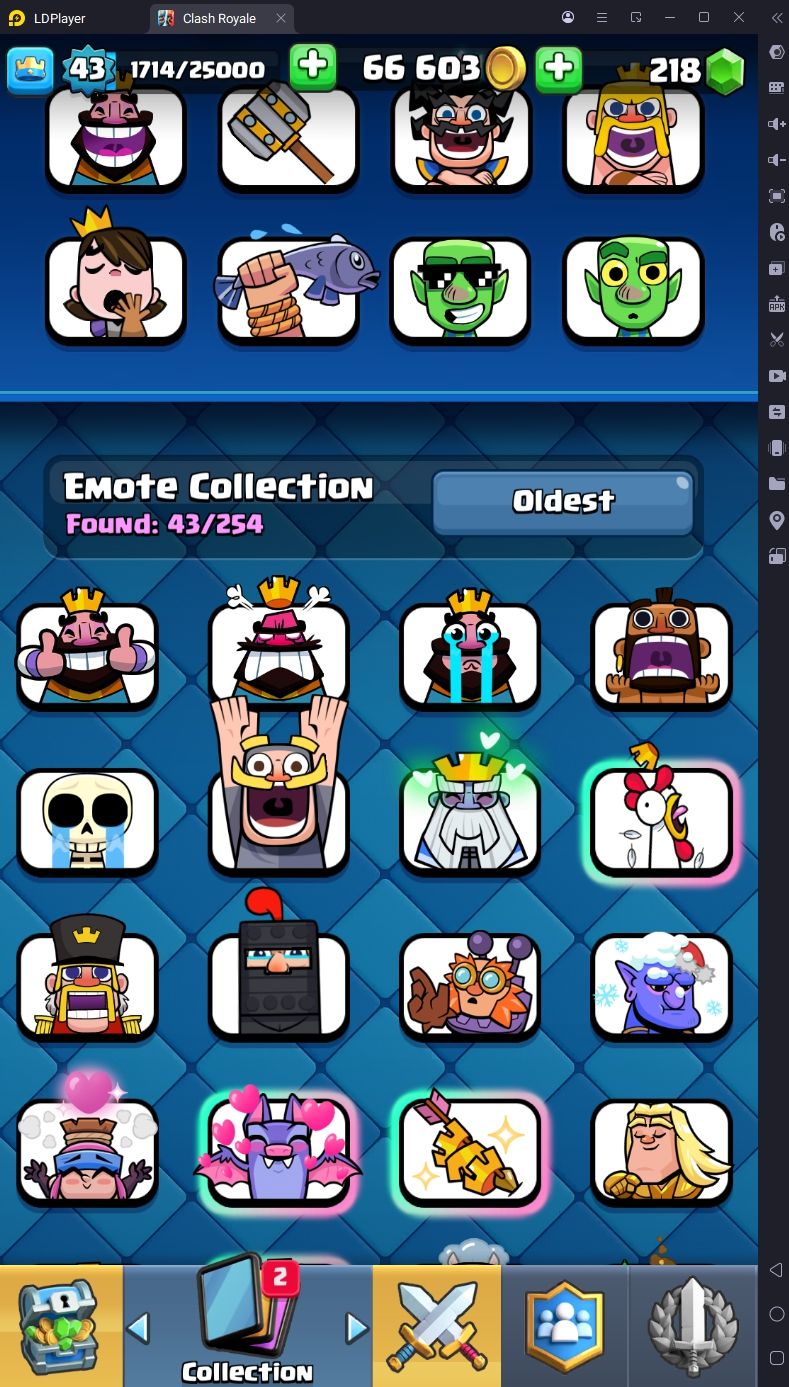Select the fish slap emote in the deck
Viewport: 789px width, 1387px height.
[x=289, y=290]
